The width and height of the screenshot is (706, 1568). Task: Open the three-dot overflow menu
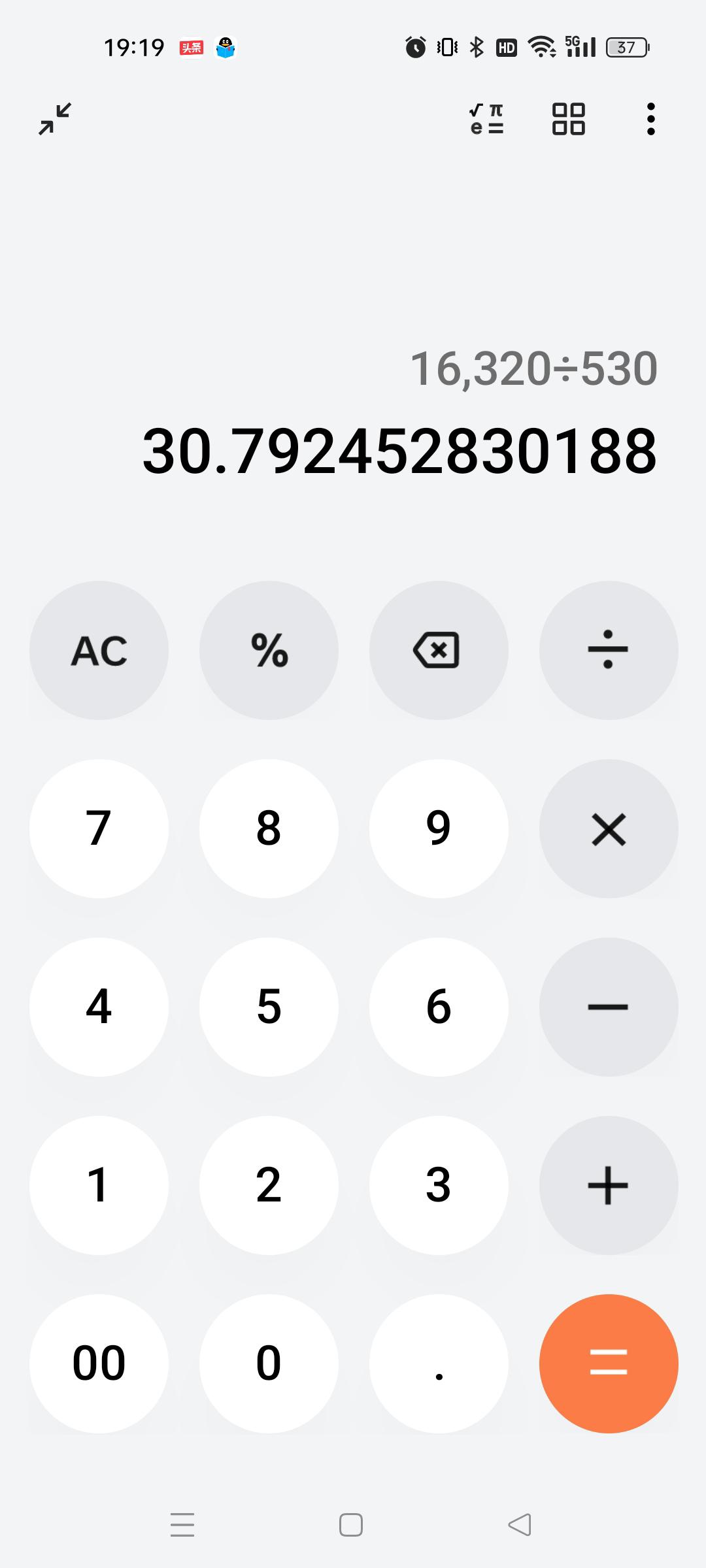[x=650, y=119]
